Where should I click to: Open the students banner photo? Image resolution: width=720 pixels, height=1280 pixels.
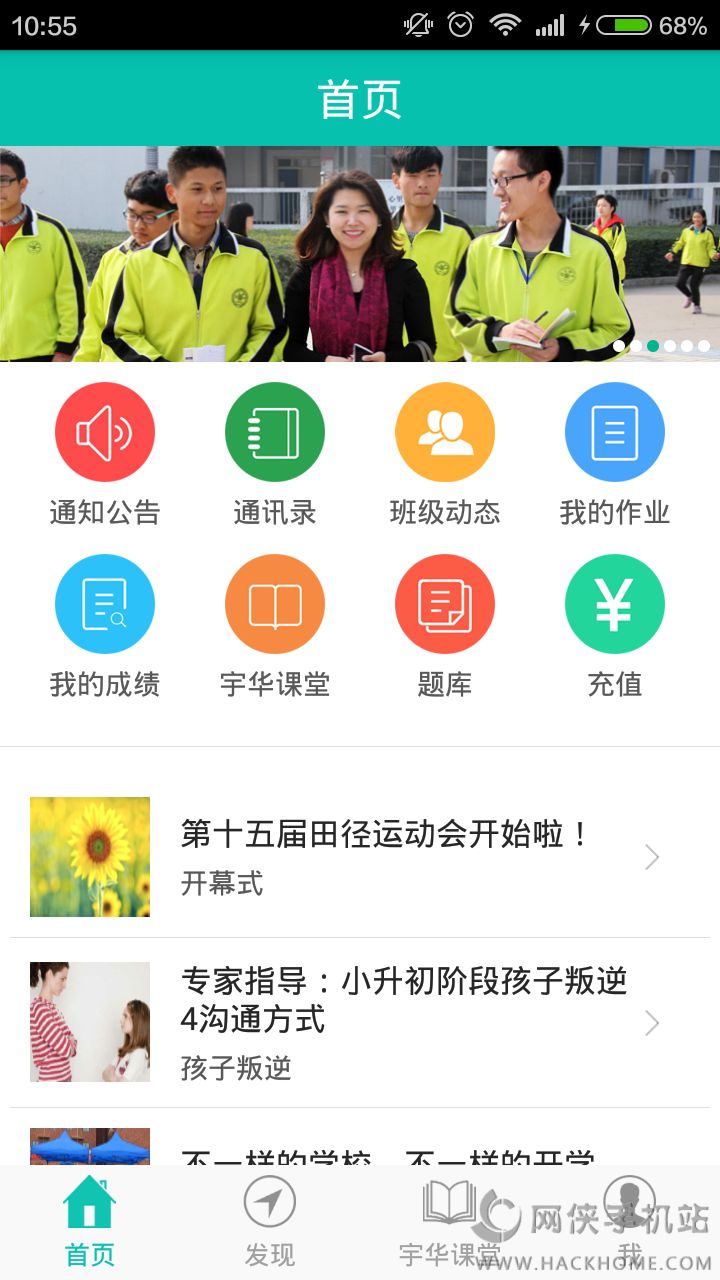[360, 254]
